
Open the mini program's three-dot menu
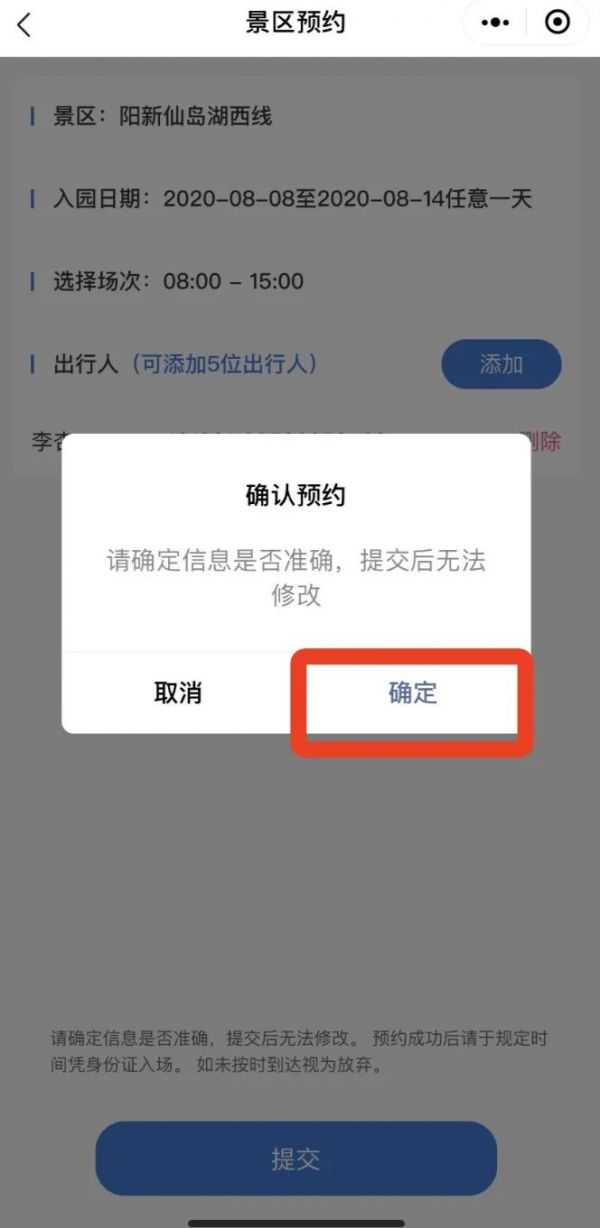495,23
